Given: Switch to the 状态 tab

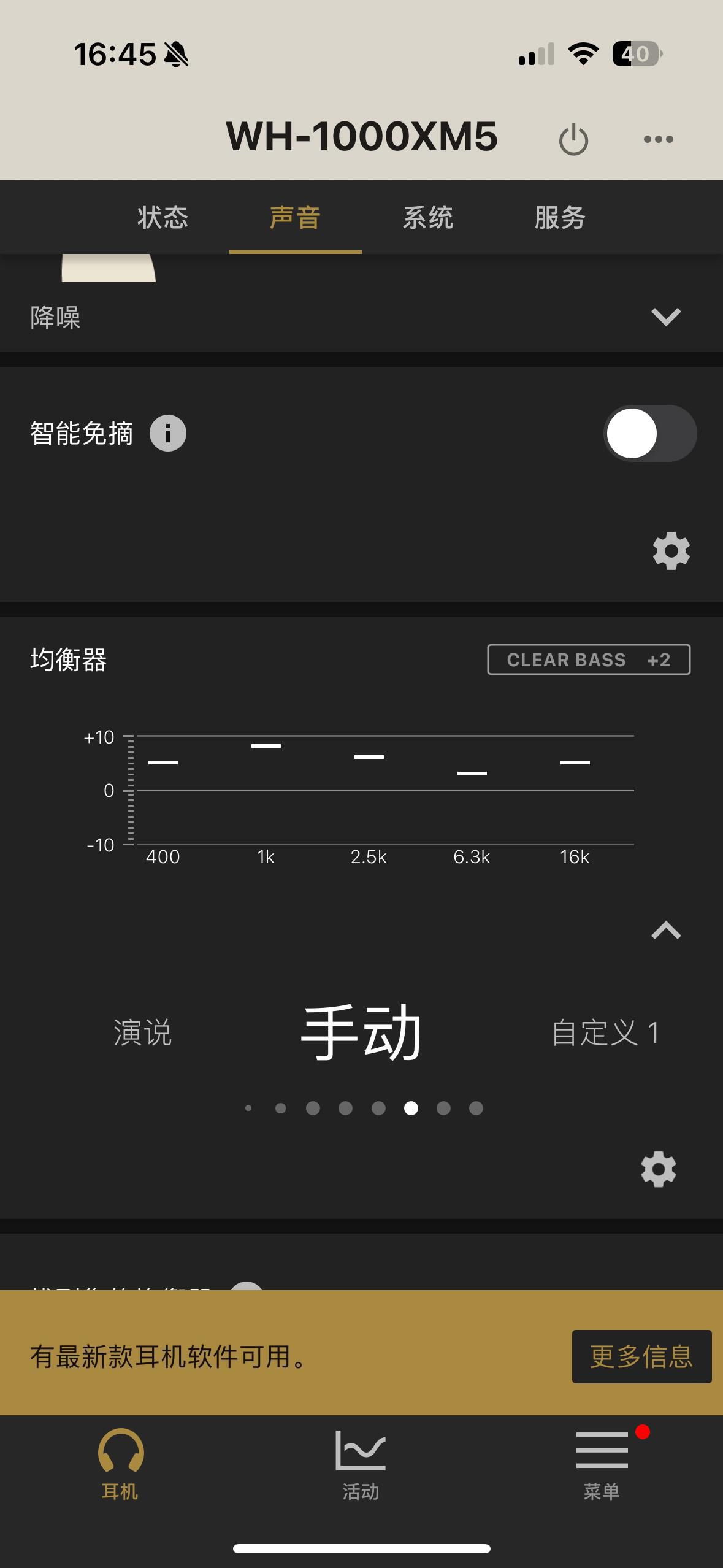Looking at the screenshot, I should pyautogui.click(x=163, y=218).
